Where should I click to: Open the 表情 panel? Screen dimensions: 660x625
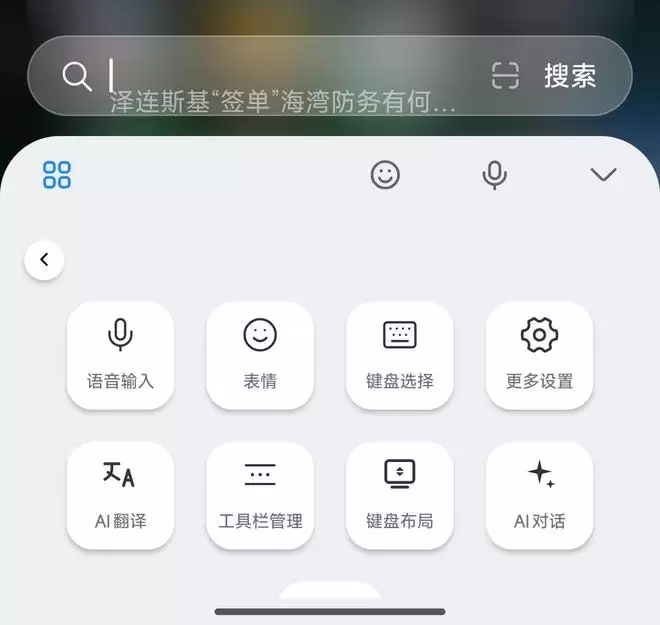point(260,355)
